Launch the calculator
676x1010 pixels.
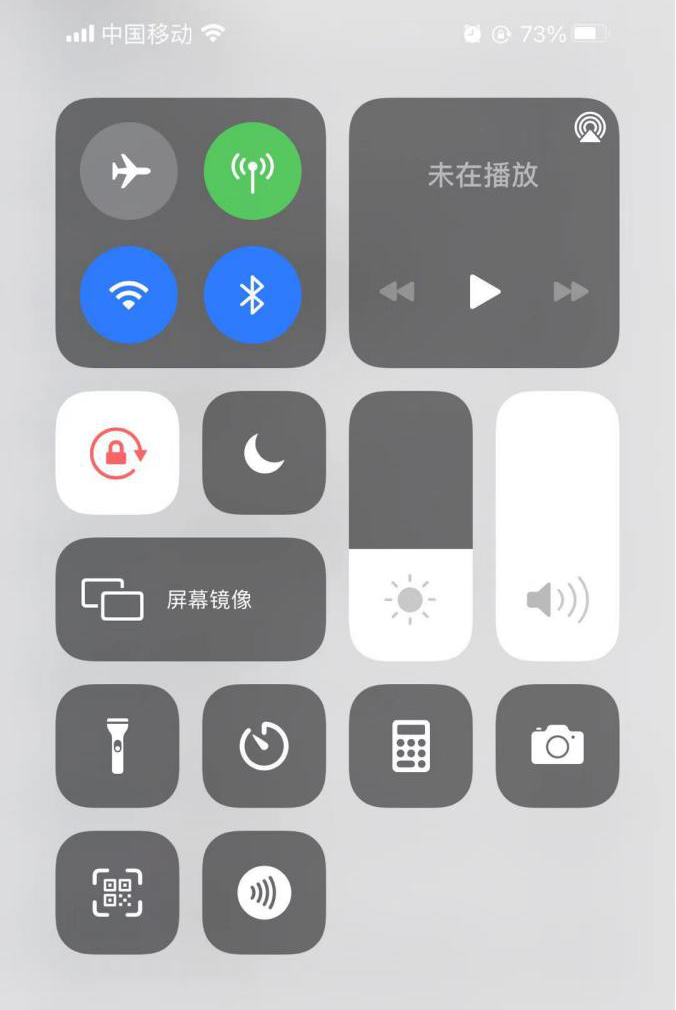pos(410,746)
